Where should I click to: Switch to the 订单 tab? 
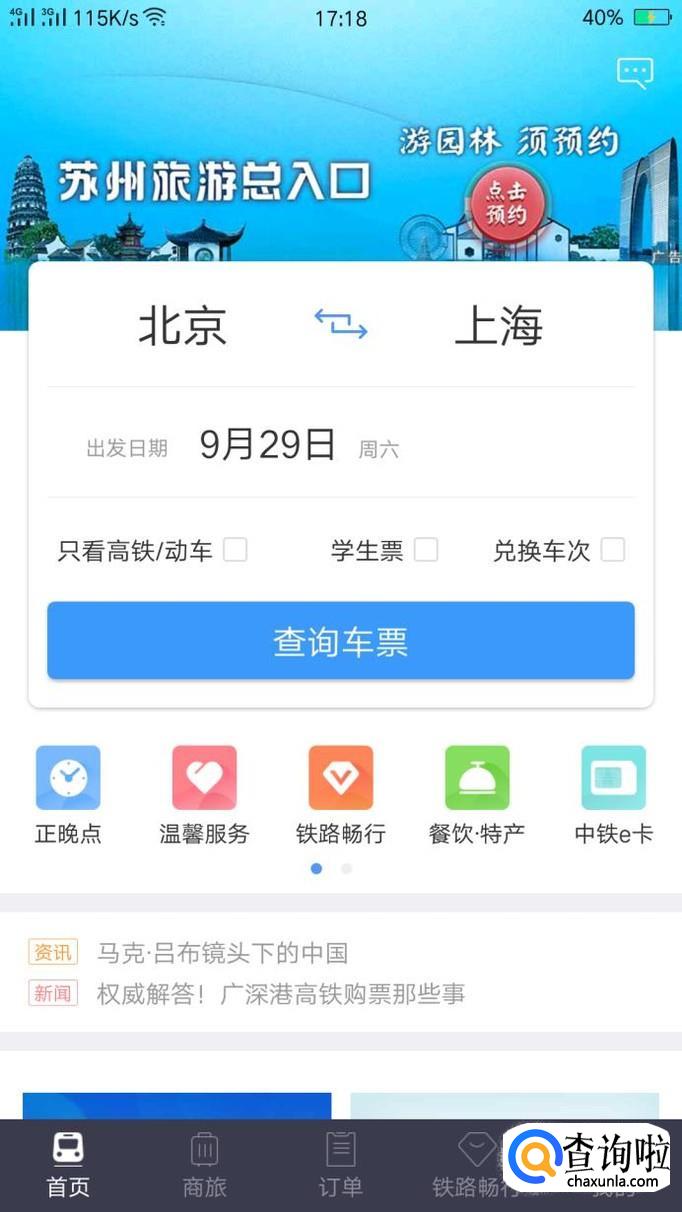[x=341, y=1166]
